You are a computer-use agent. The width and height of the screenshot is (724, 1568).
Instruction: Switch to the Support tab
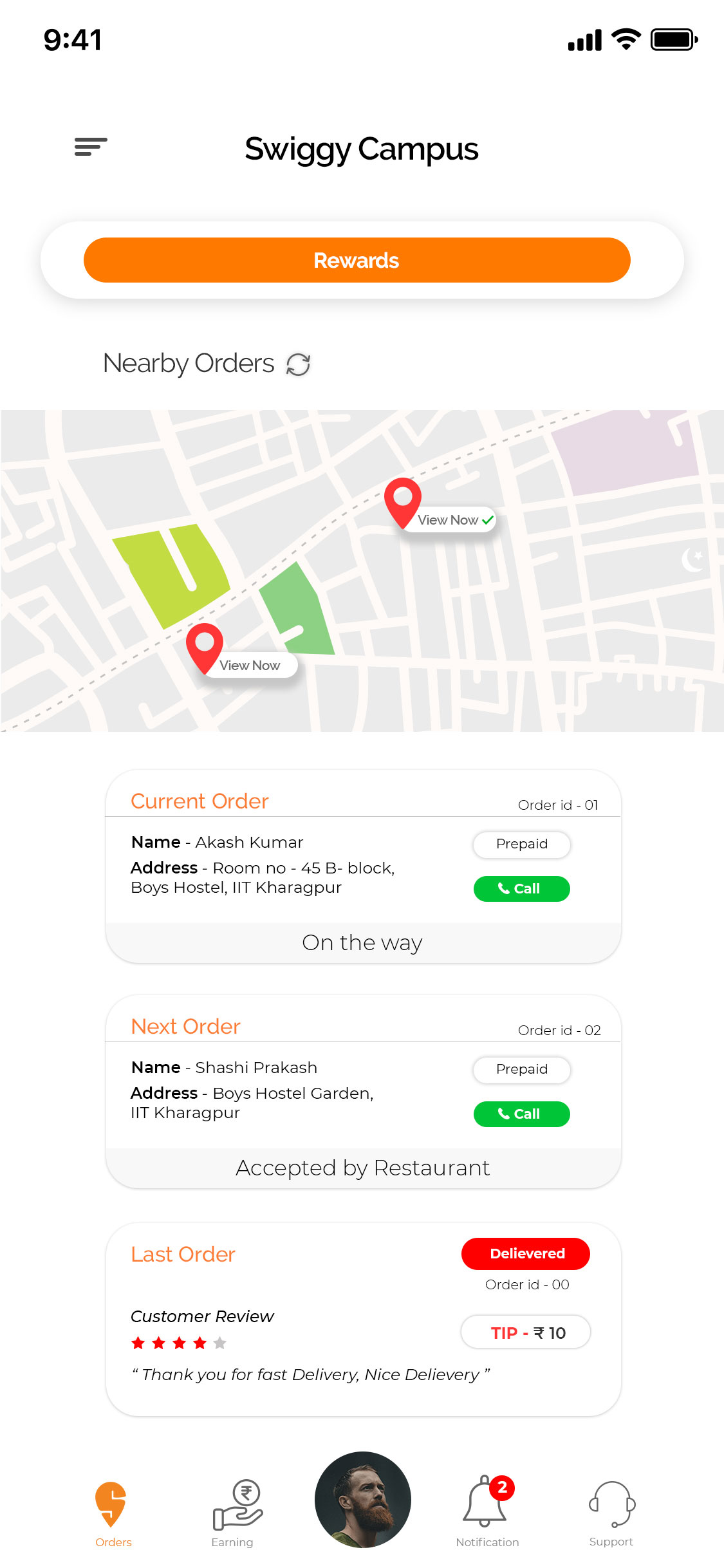click(611, 1514)
